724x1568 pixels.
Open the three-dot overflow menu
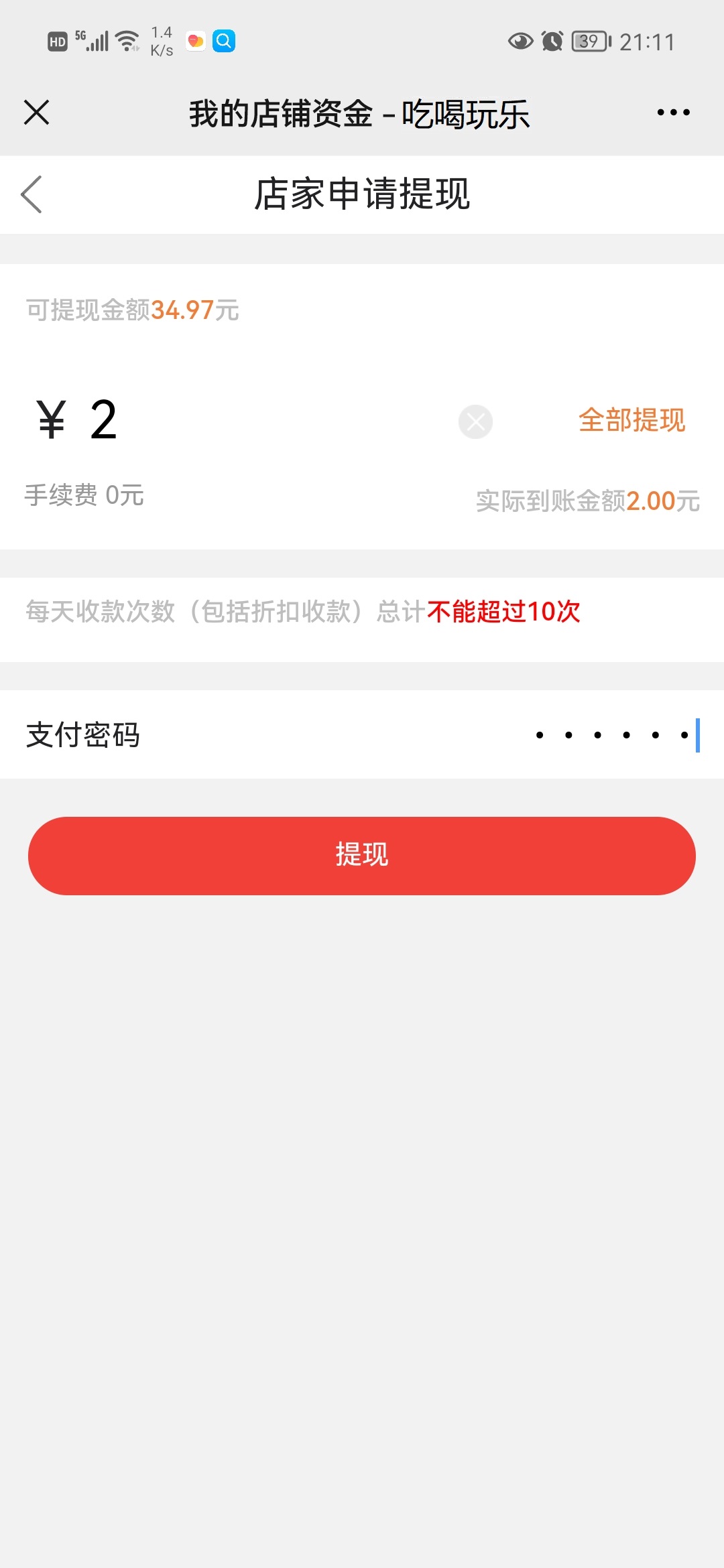[673, 112]
